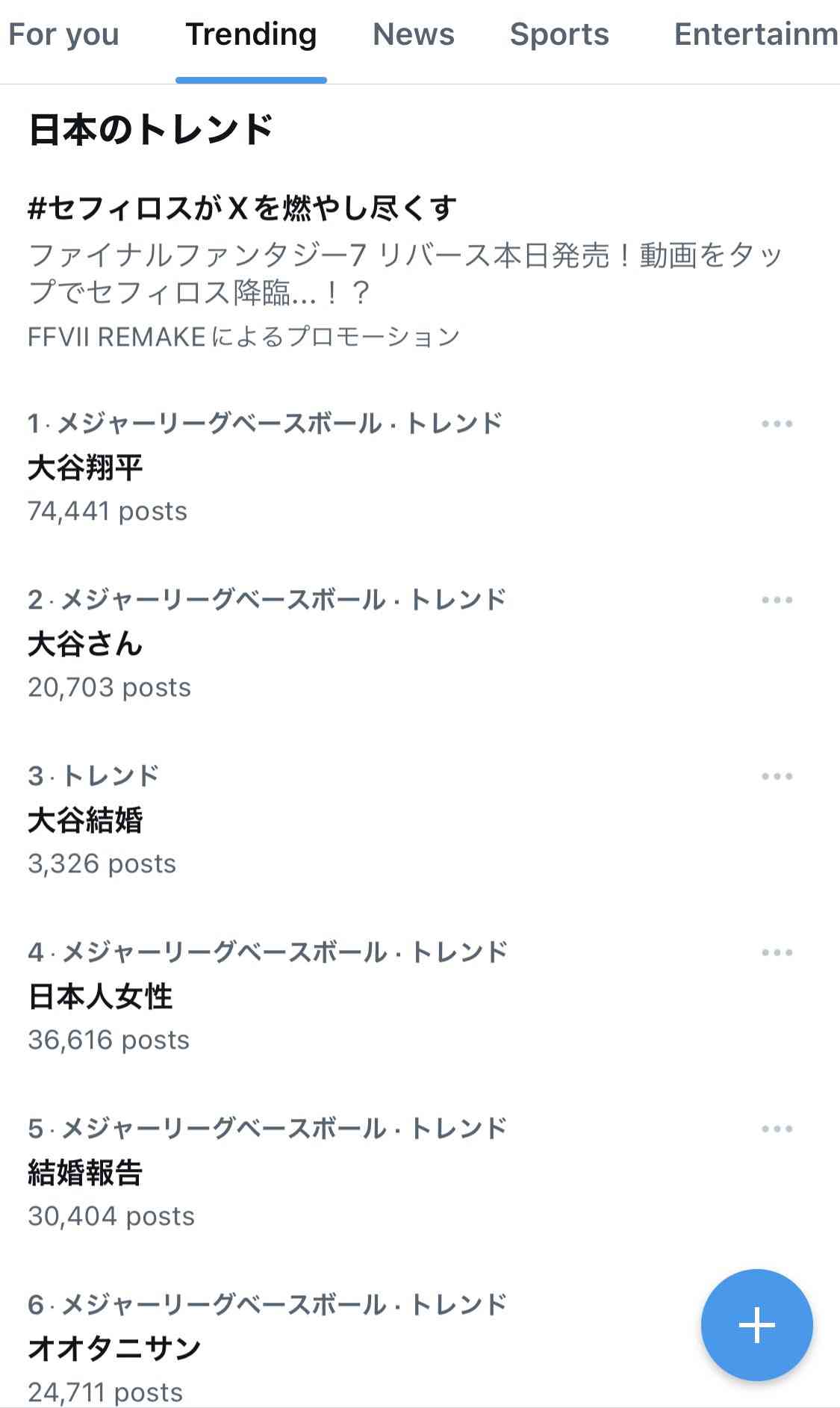The height and width of the screenshot is (1408, 840).
Task: Show more options for 結婚報告 trend
Action: pyautogui.click(x=777, y=1129)
